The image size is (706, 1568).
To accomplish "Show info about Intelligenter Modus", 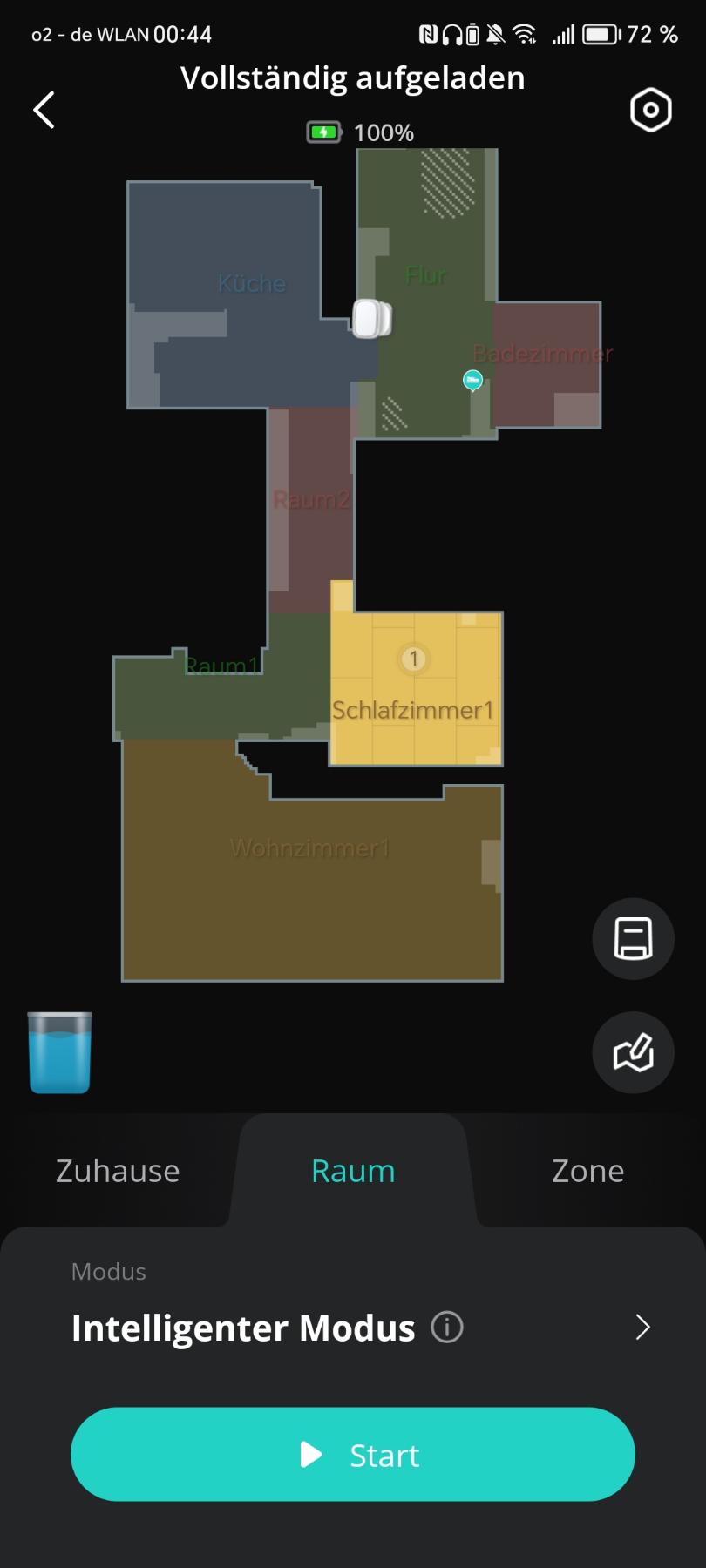I will tap(447, 1328).
